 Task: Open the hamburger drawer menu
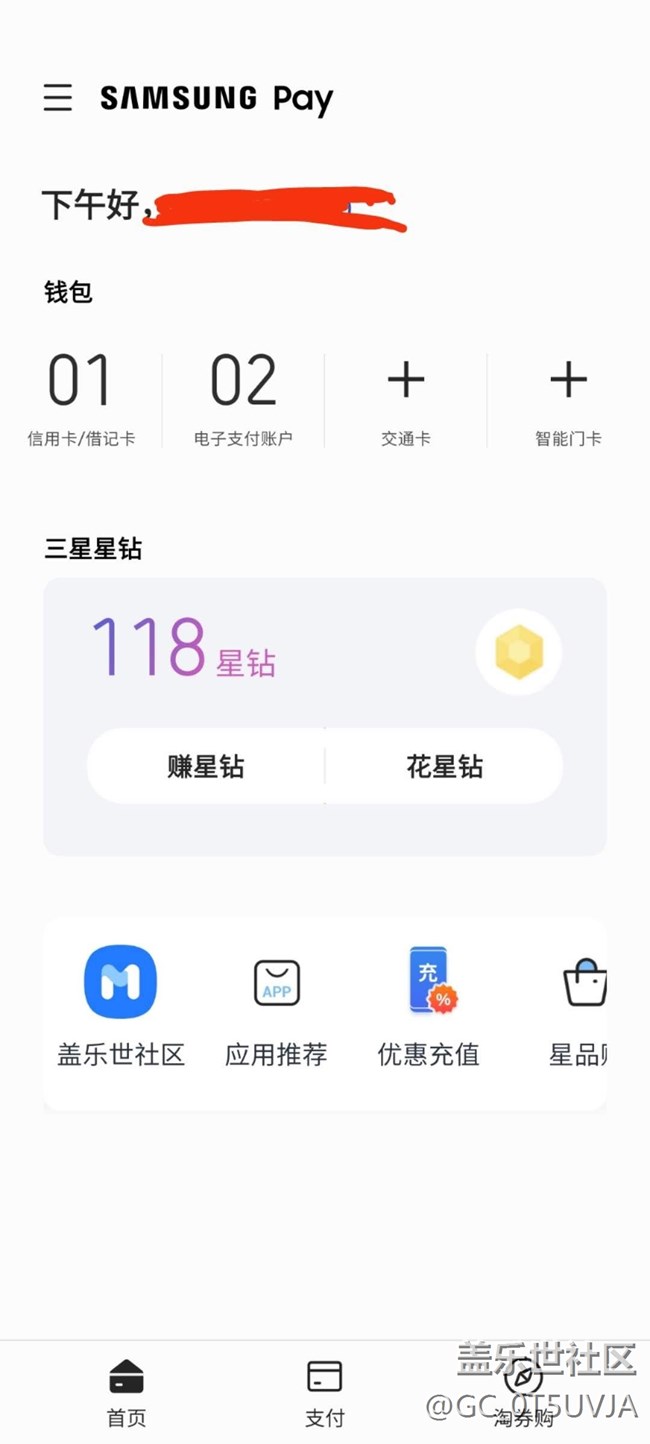tap(58, 98)
